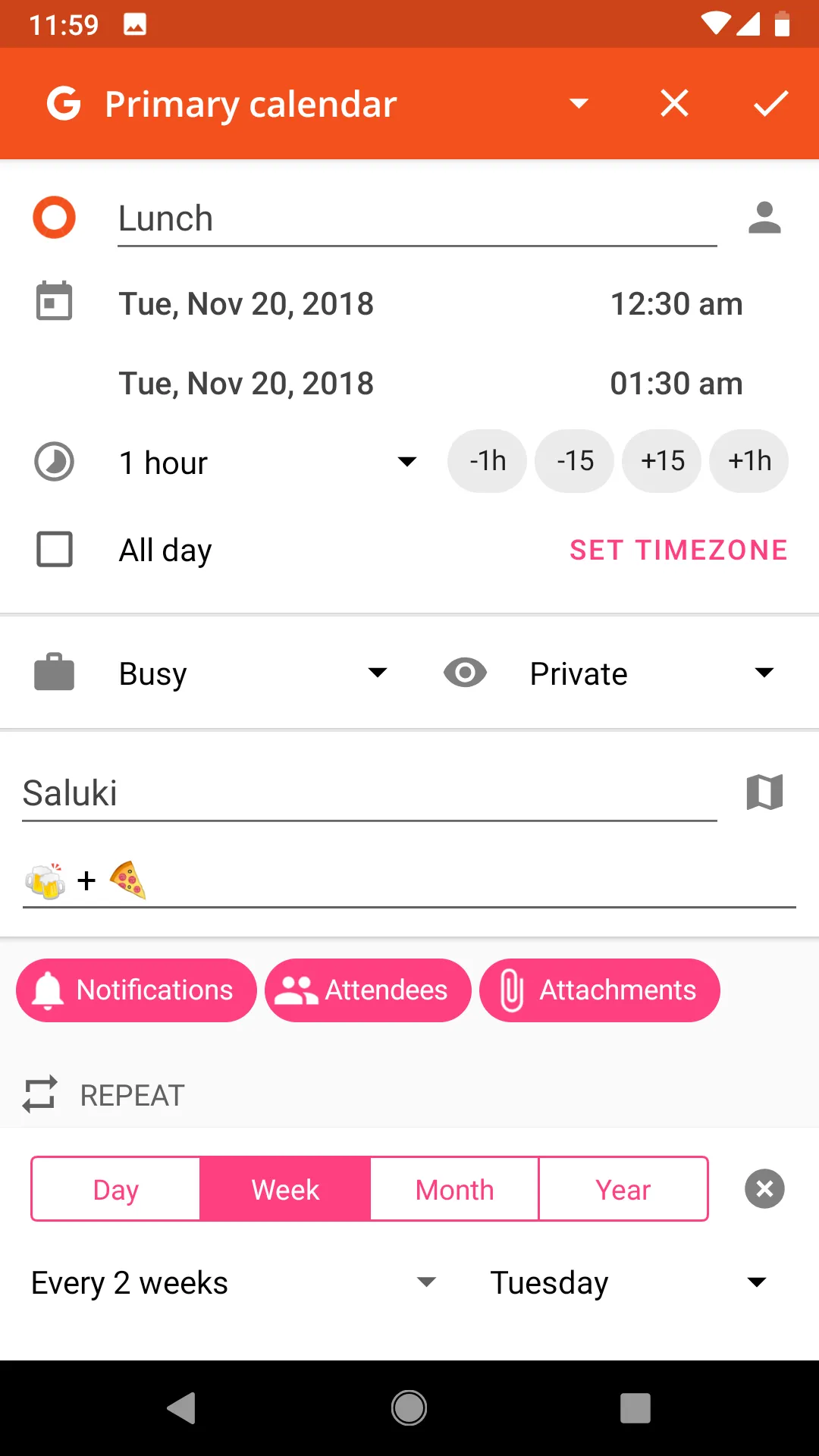This screenshot has height=1456, width=819.
Task: Expand the Every 2 weeks frequency dropdown
Action: (426, 1282)
